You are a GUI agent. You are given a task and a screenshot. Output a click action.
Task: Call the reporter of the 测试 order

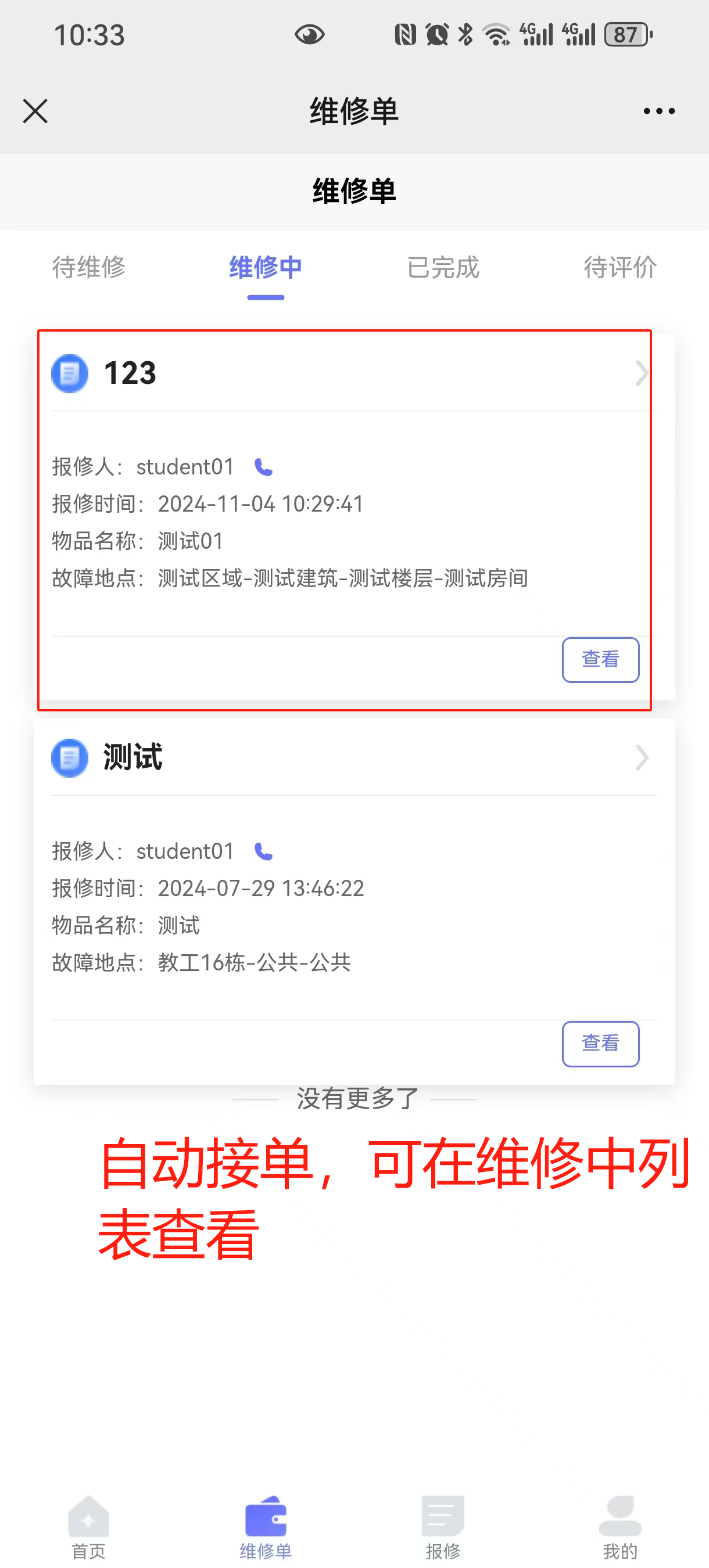point(263,851)
